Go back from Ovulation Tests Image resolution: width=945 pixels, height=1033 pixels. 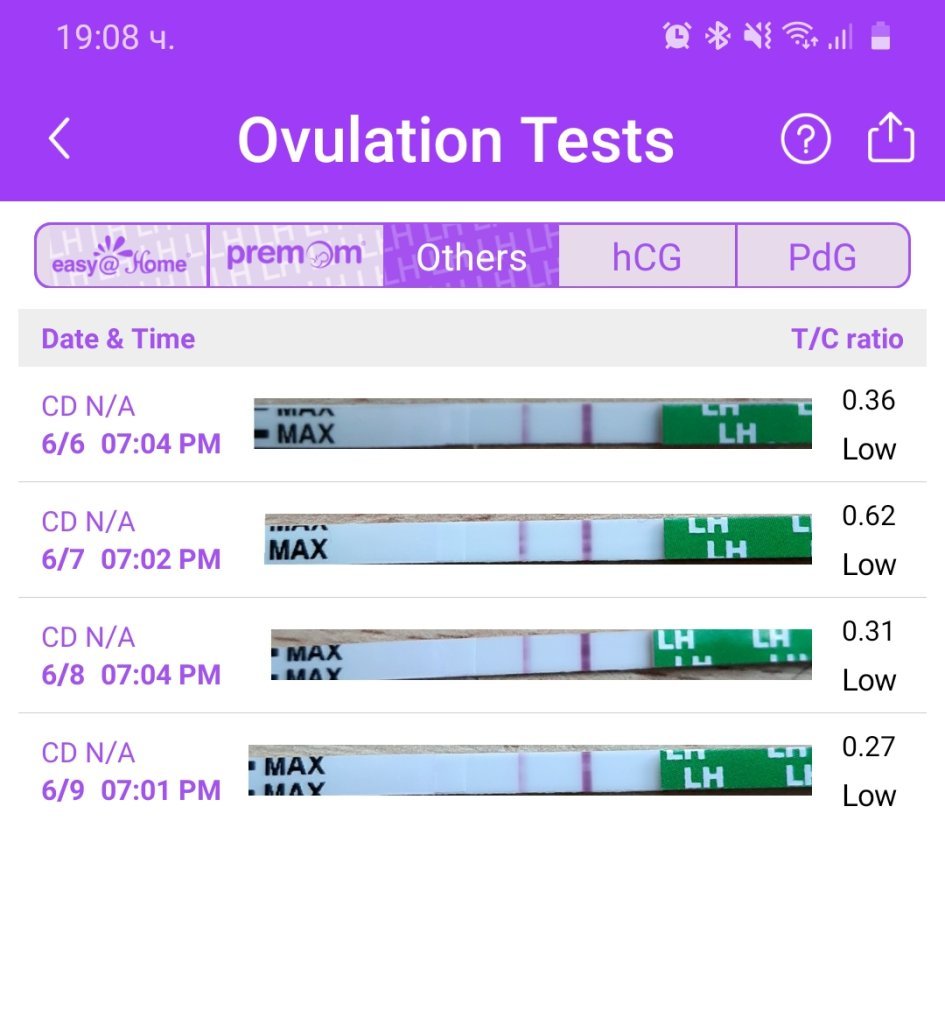click(x=60, y=139)
